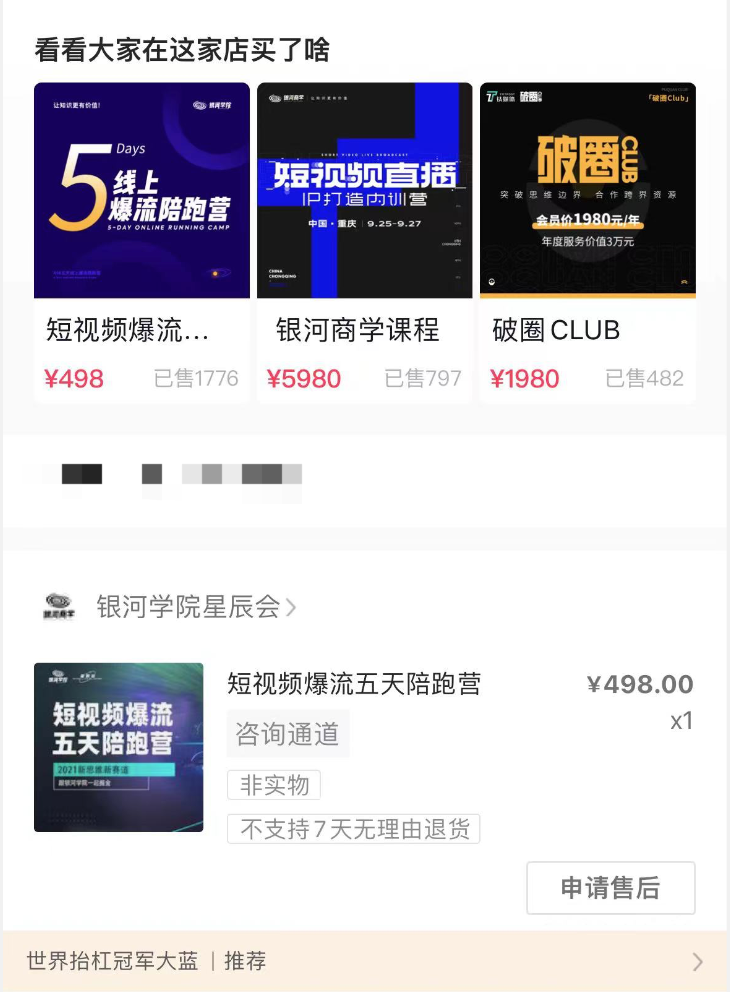Viewport: 730px width, 992px height.
Task: Open the 银河商学课程 product card
Action: pyautogui.click(x=364, y=240)
